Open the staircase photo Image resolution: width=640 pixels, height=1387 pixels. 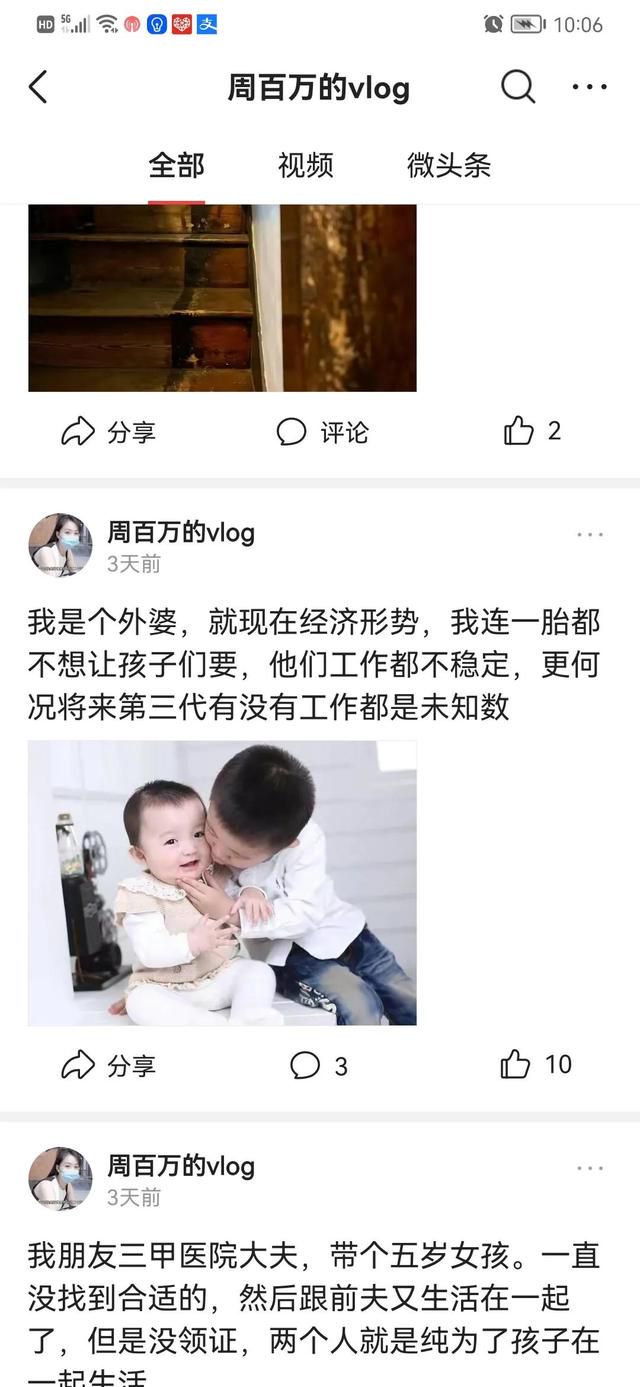(222, 298)
